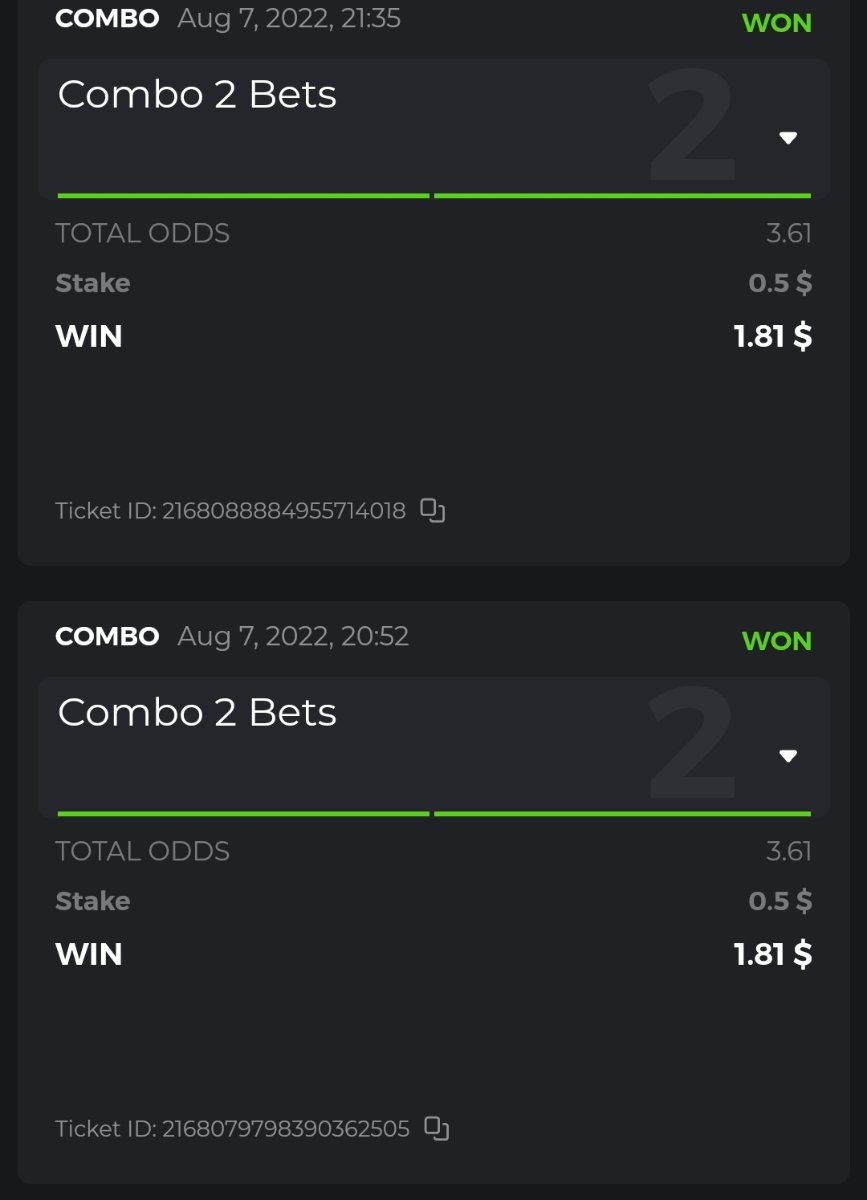
Task: Copy ticket ID ending in 362505
Action: click(436, 1128)
